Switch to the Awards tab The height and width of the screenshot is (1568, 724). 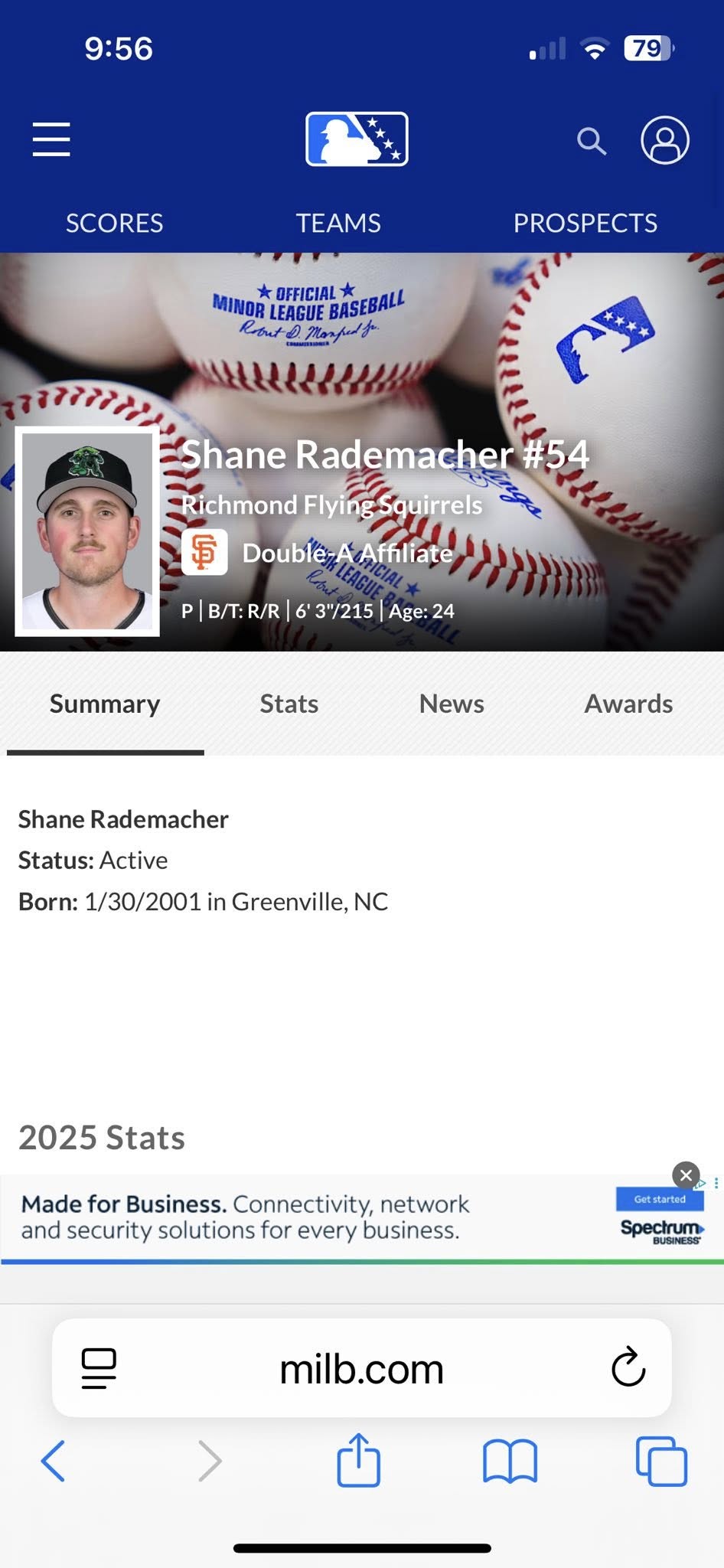point(628,704)
